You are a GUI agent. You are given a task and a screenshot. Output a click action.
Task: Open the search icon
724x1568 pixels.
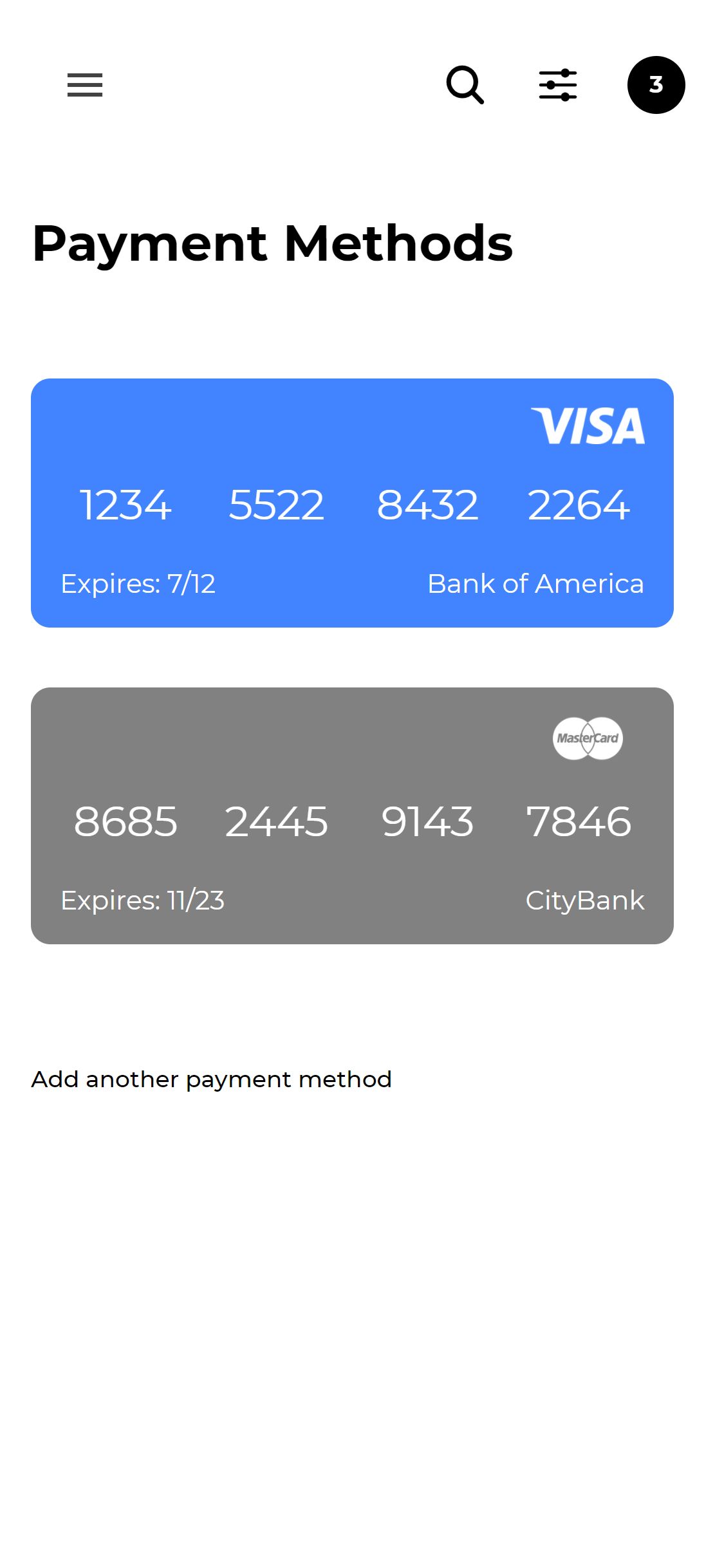click(465, 85)
